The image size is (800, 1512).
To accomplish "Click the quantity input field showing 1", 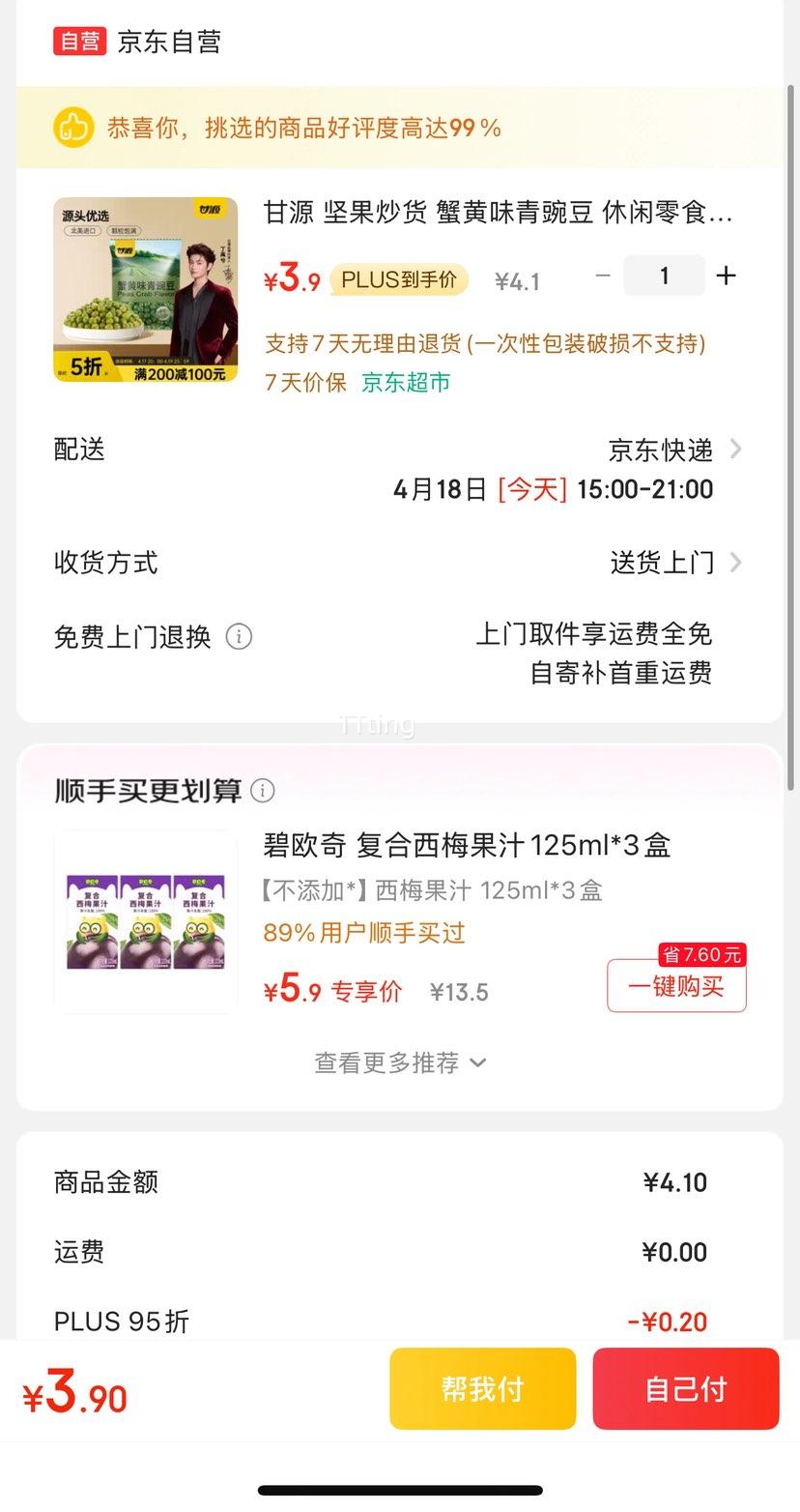I will (x=664, y=276).
